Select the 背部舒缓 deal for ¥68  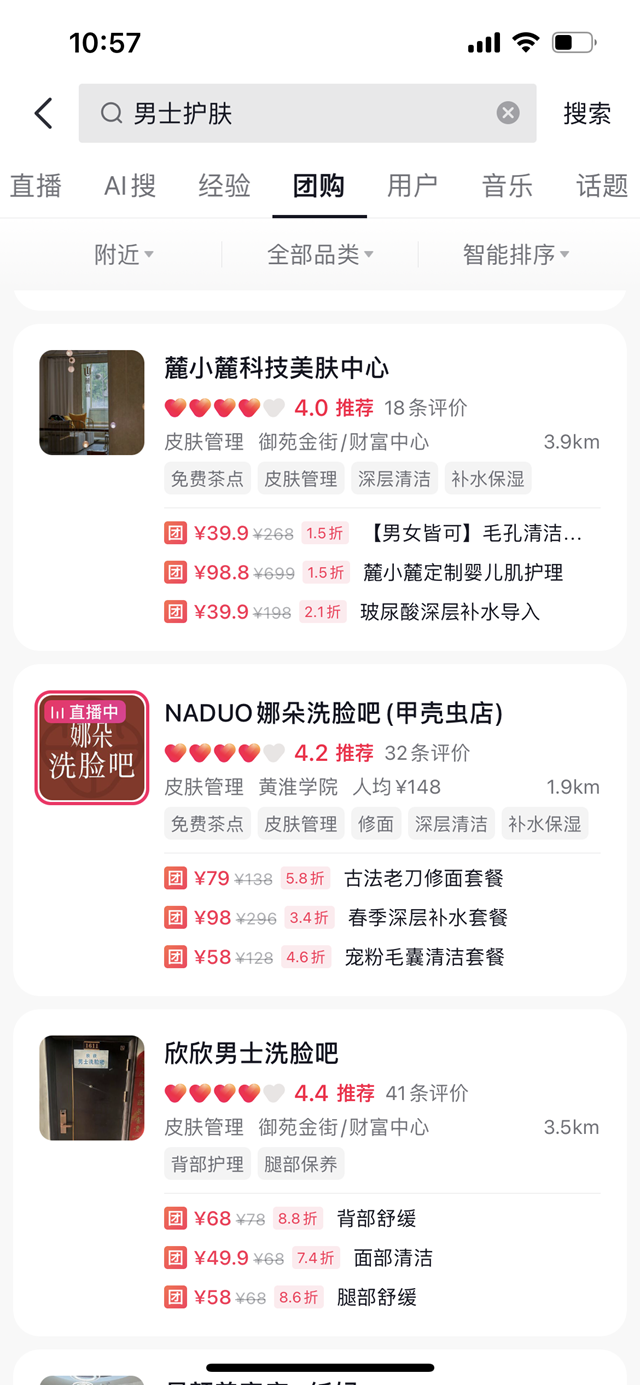[376, 1219]
